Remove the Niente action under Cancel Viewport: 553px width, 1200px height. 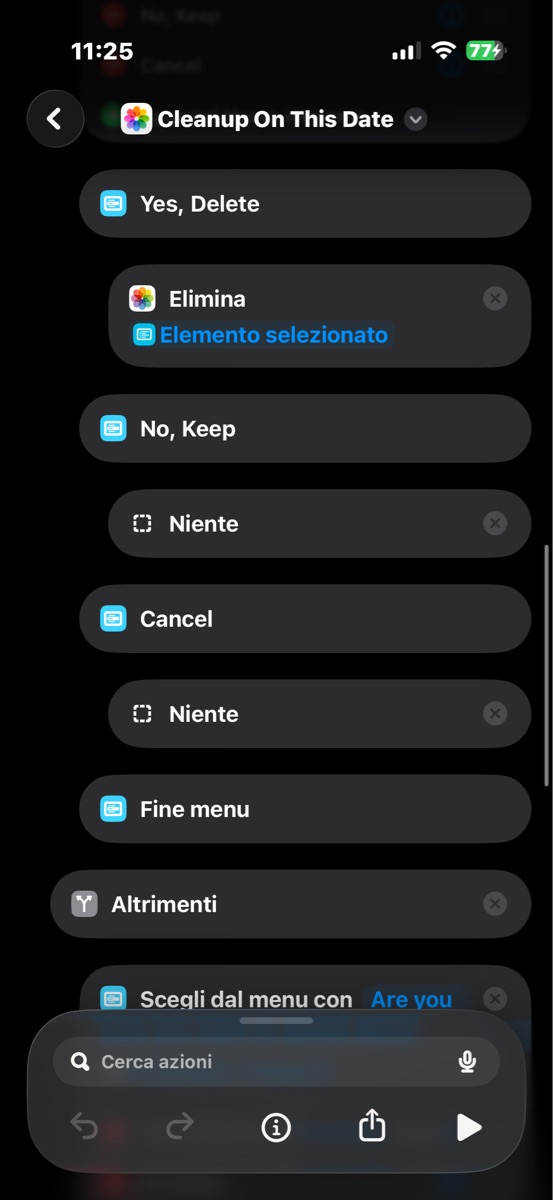click(x=495, y=713)
